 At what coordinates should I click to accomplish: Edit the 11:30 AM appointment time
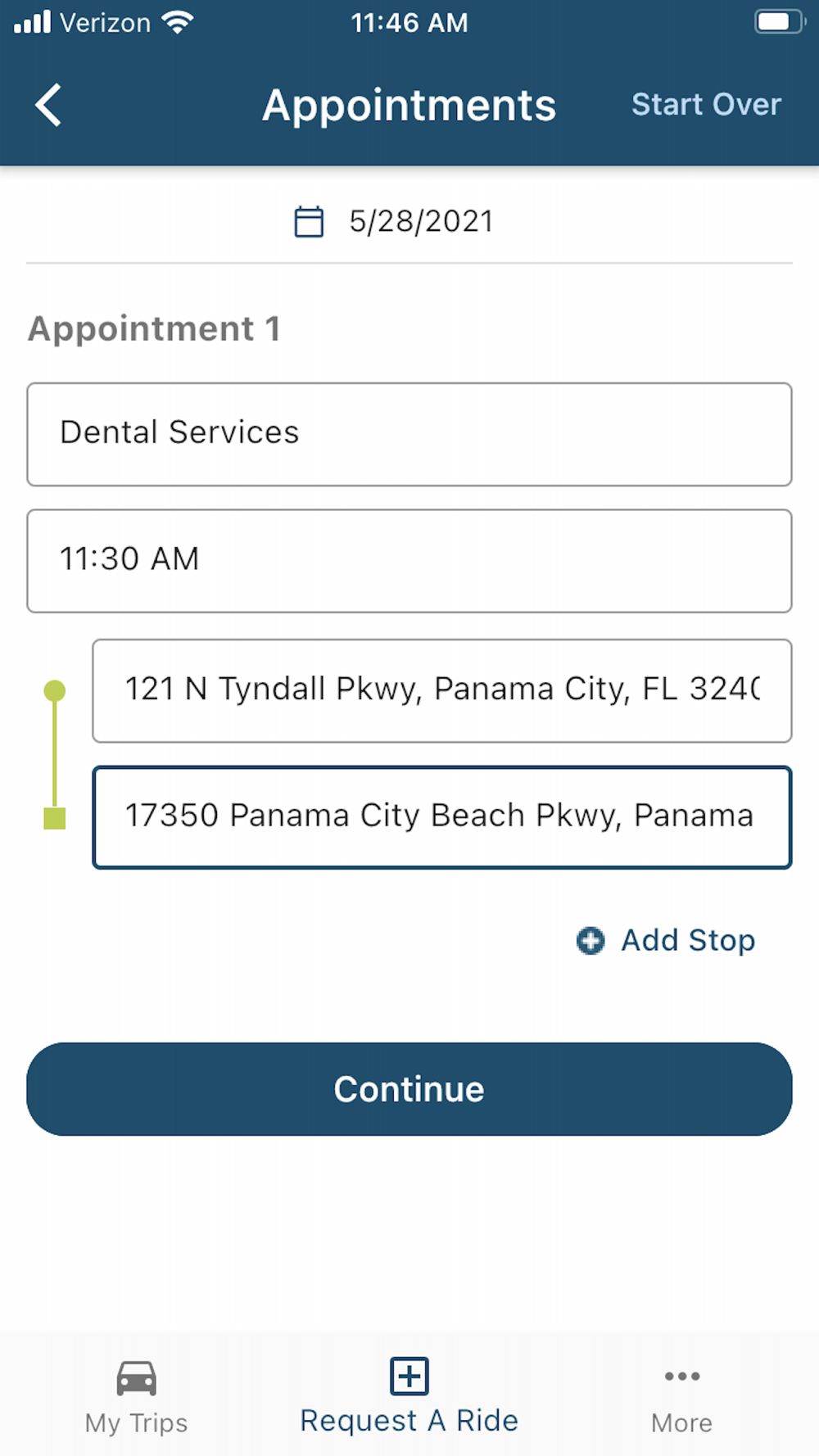point(409,561)
